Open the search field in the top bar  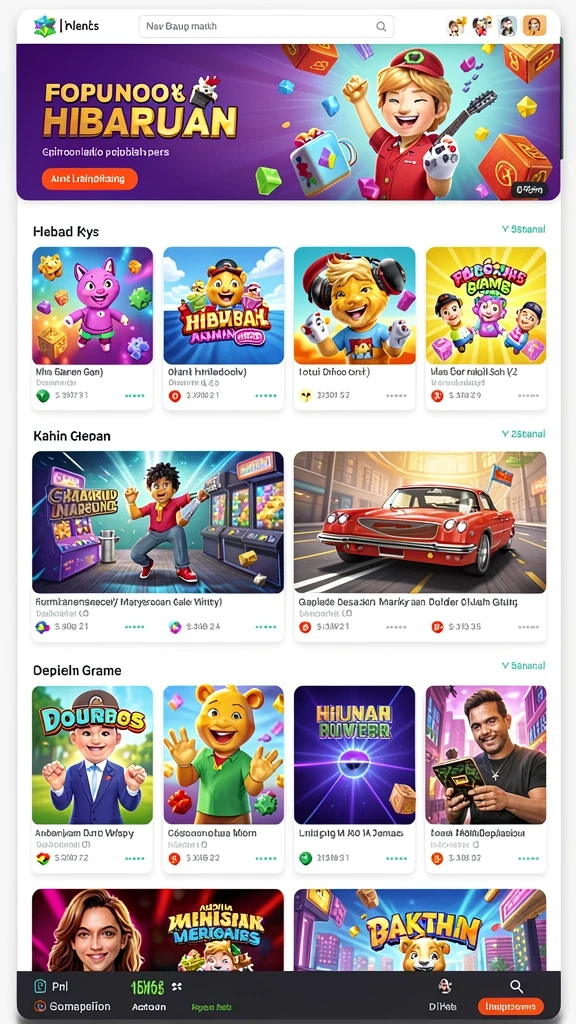pyautogui.click(x=266, y=26)
